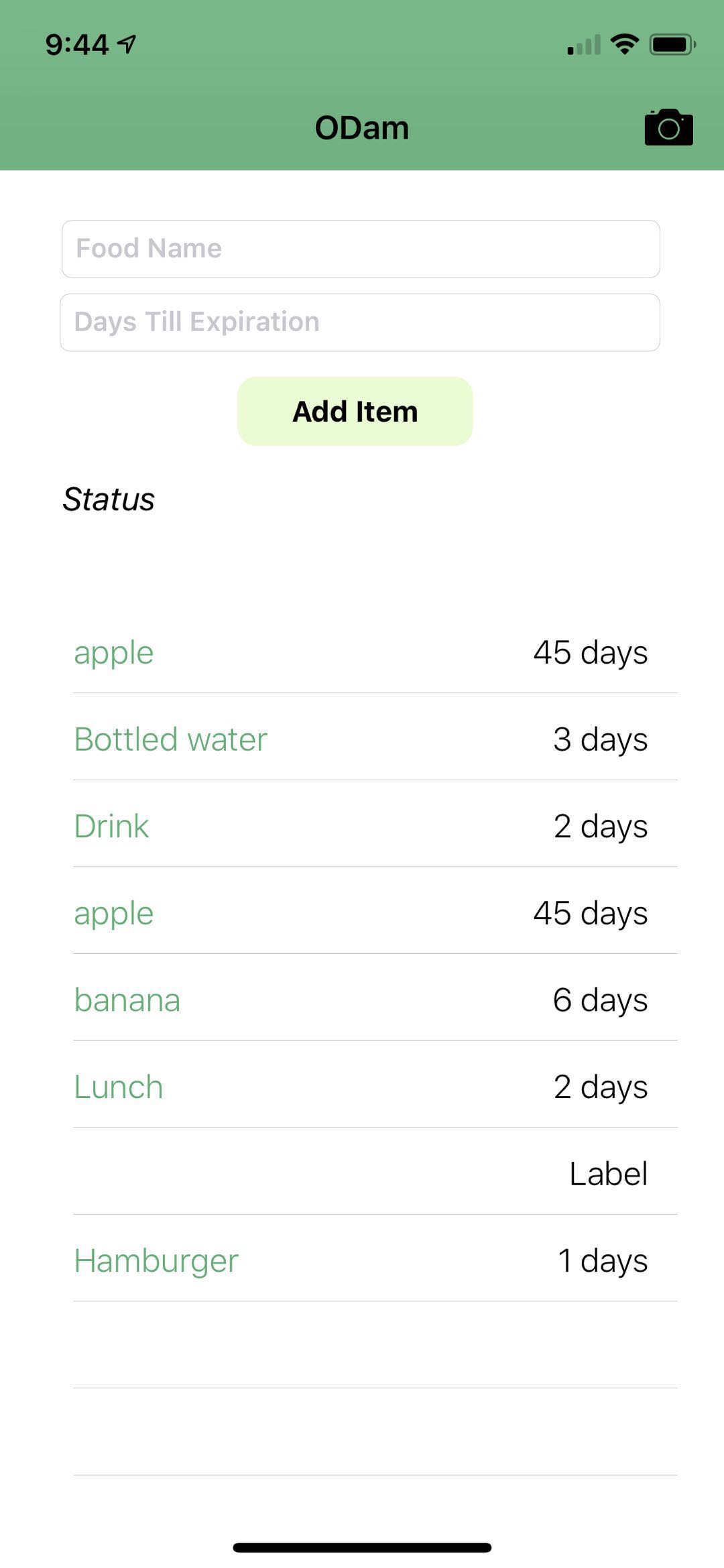
Task: Select the Lunch row
Action: pyautogui.click(x=361, y=1087)
